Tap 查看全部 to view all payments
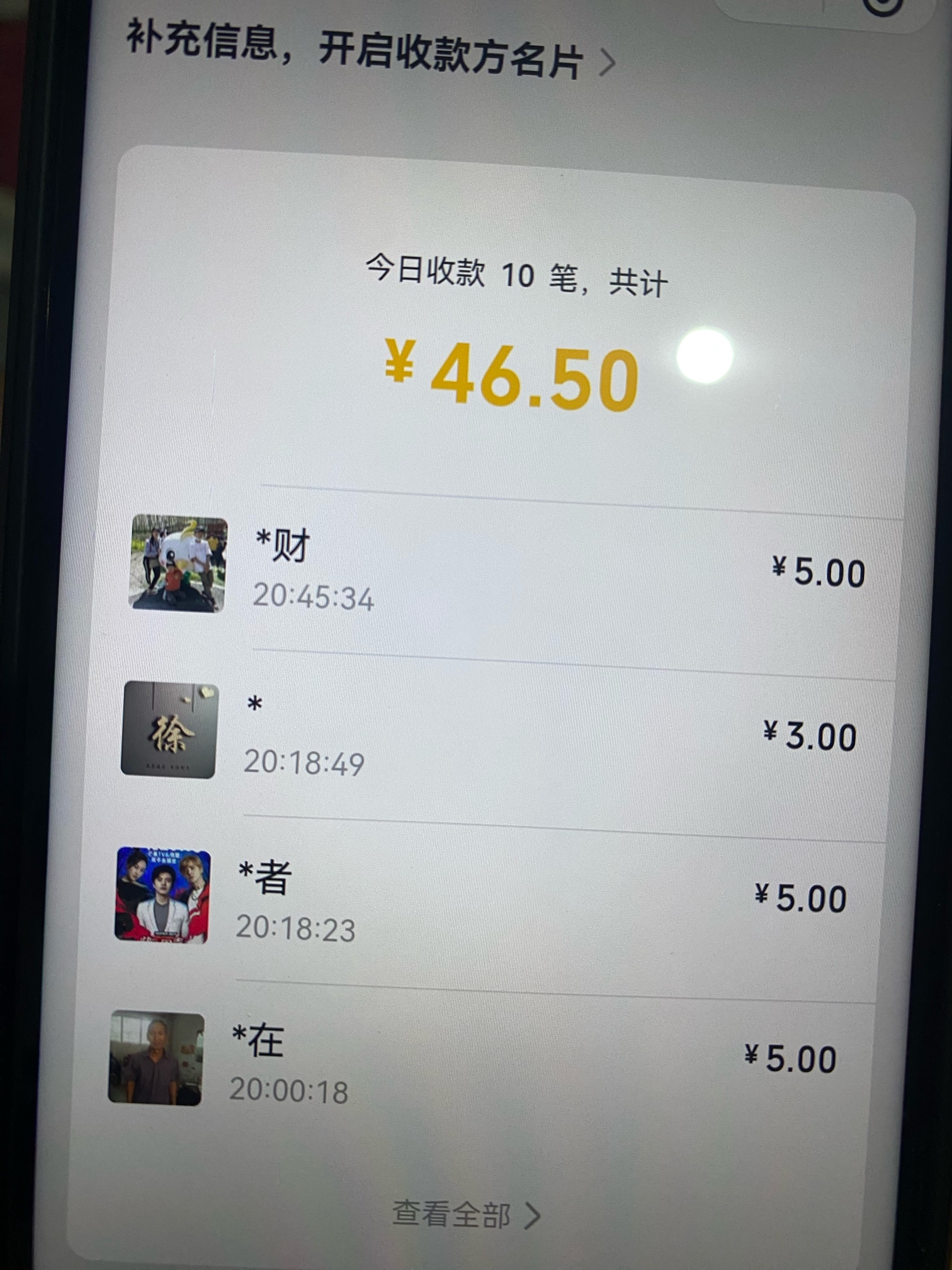This screenshot has width=952, height=1270. (x=466, y=1215)
